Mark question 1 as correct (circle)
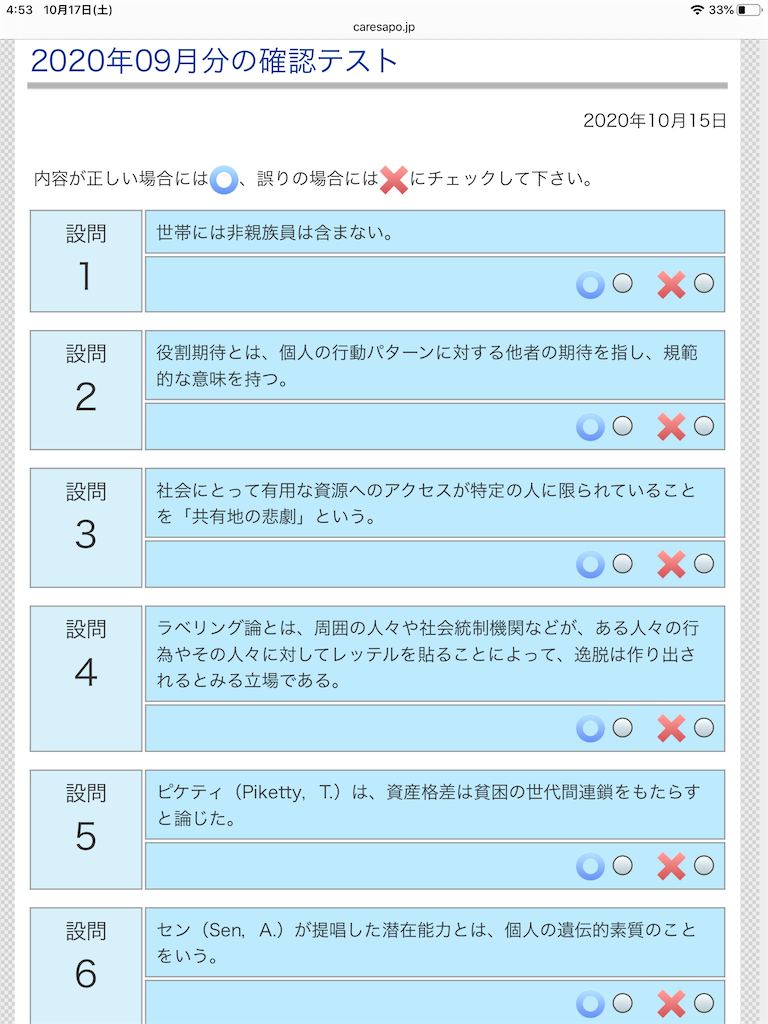 [x=622, y=283]
